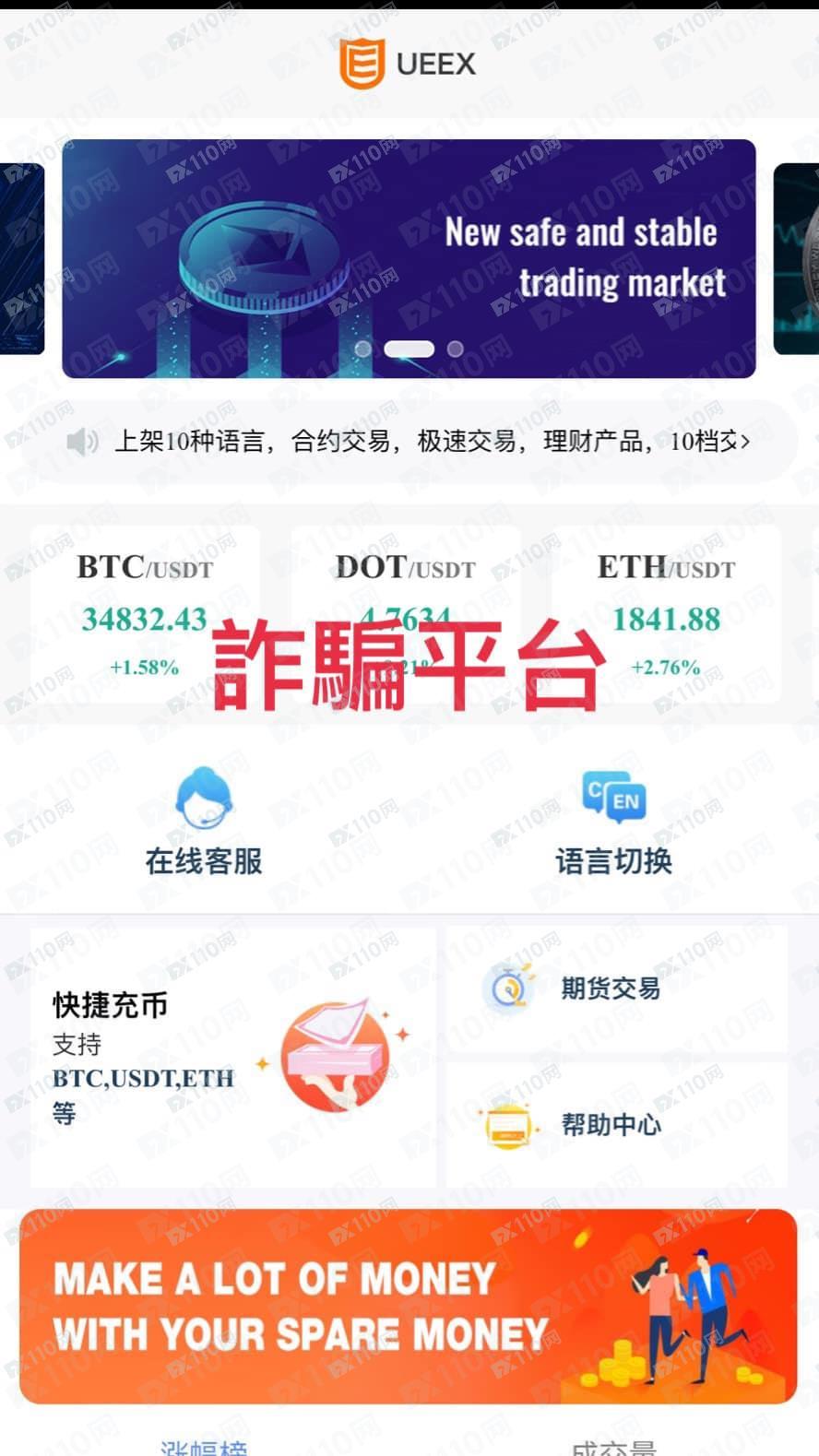Select the ETH/USDT market card
Viewport: 819px width, 1456px height.
point(666,613)
